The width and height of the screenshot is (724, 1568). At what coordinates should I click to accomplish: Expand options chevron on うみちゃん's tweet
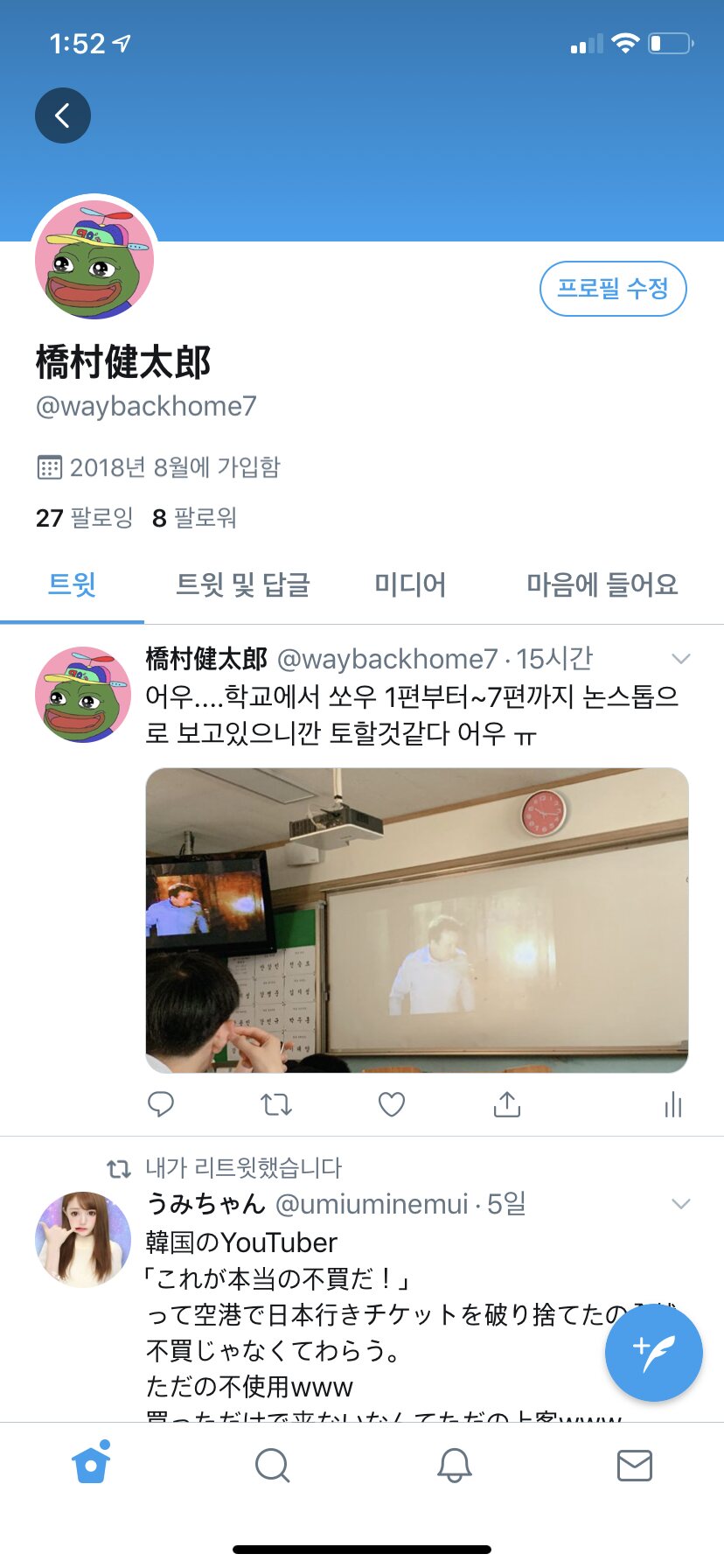pos(680,1205)
